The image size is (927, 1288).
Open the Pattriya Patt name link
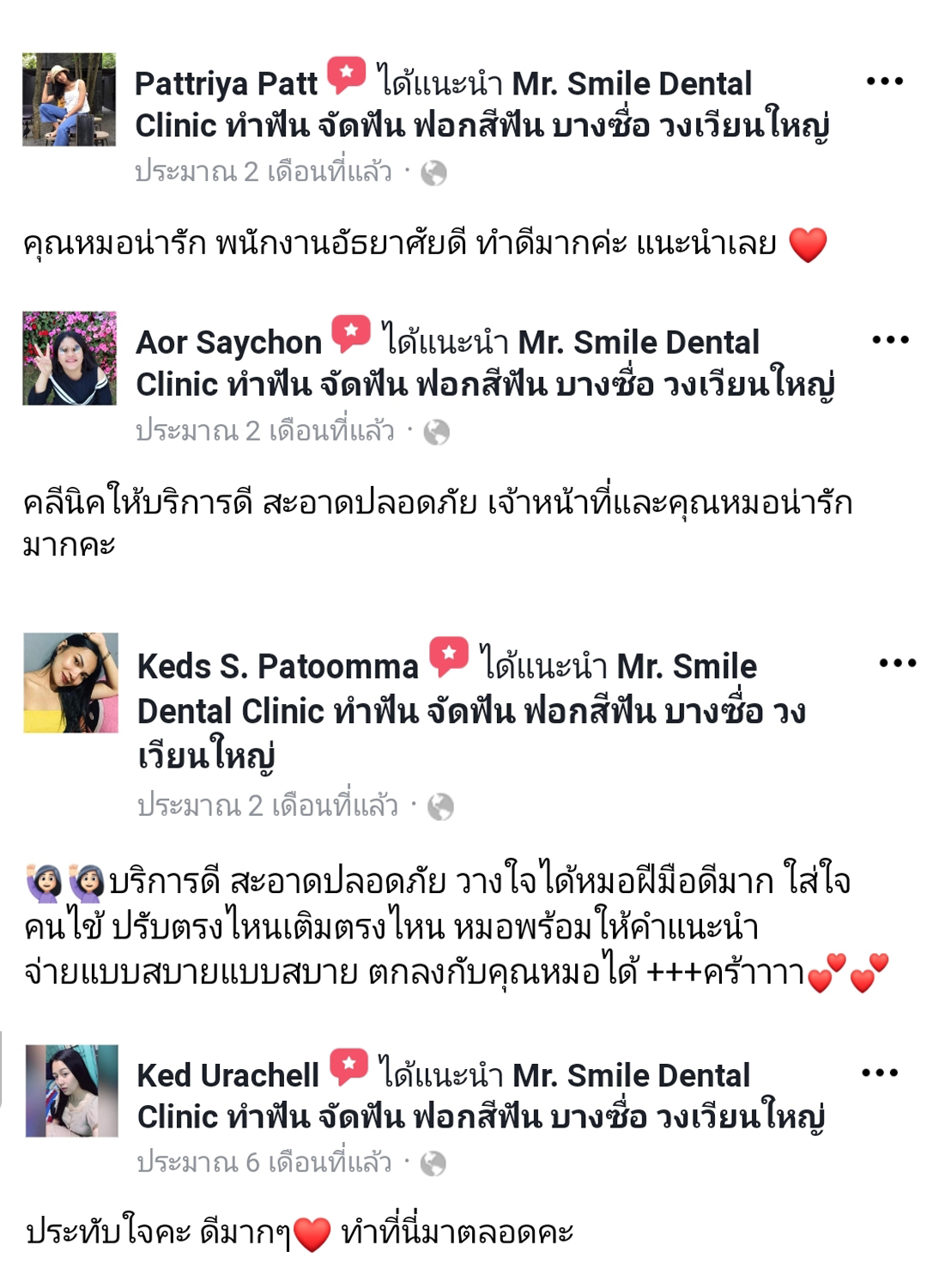[227, 84]
